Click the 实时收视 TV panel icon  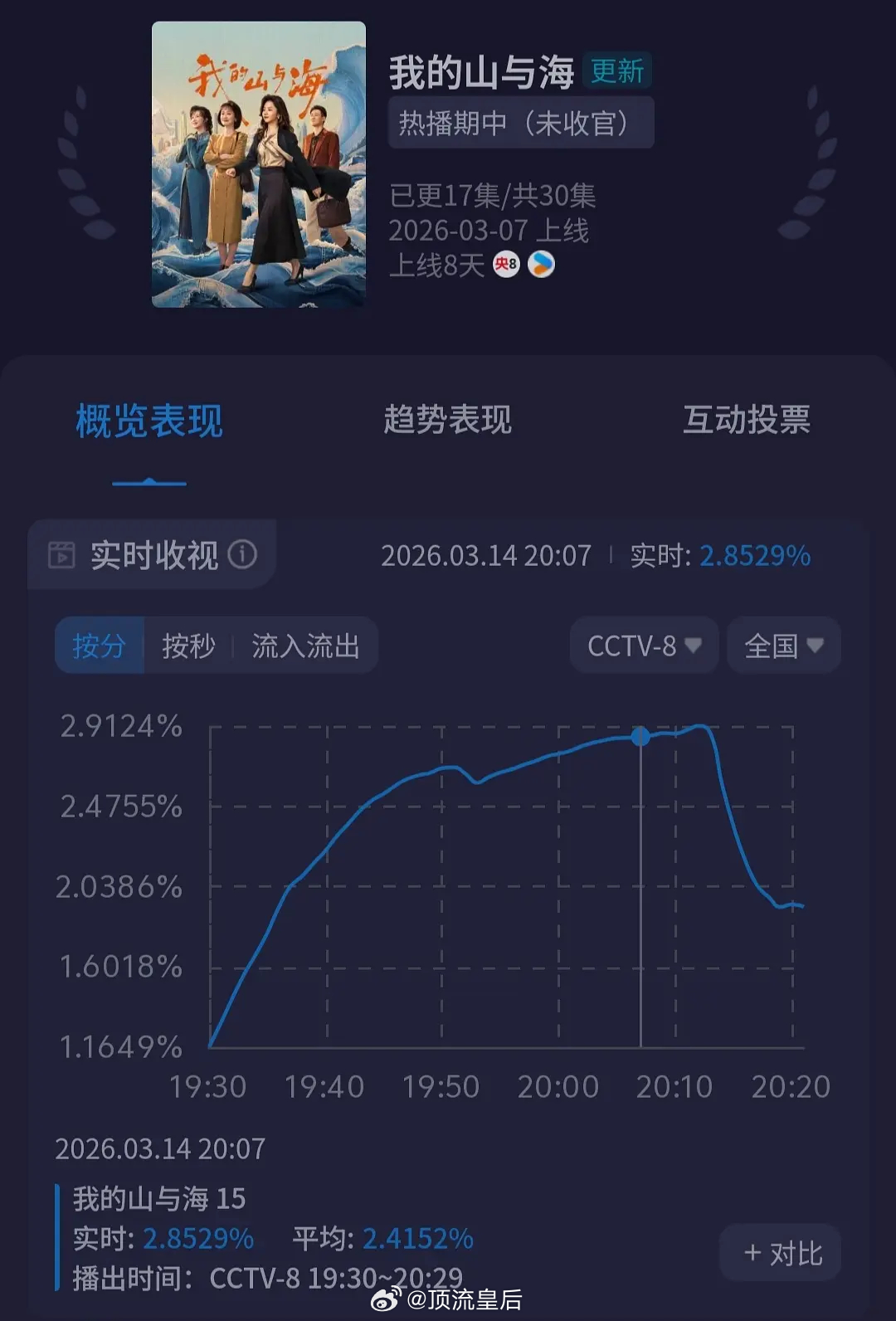click(62, 554)
